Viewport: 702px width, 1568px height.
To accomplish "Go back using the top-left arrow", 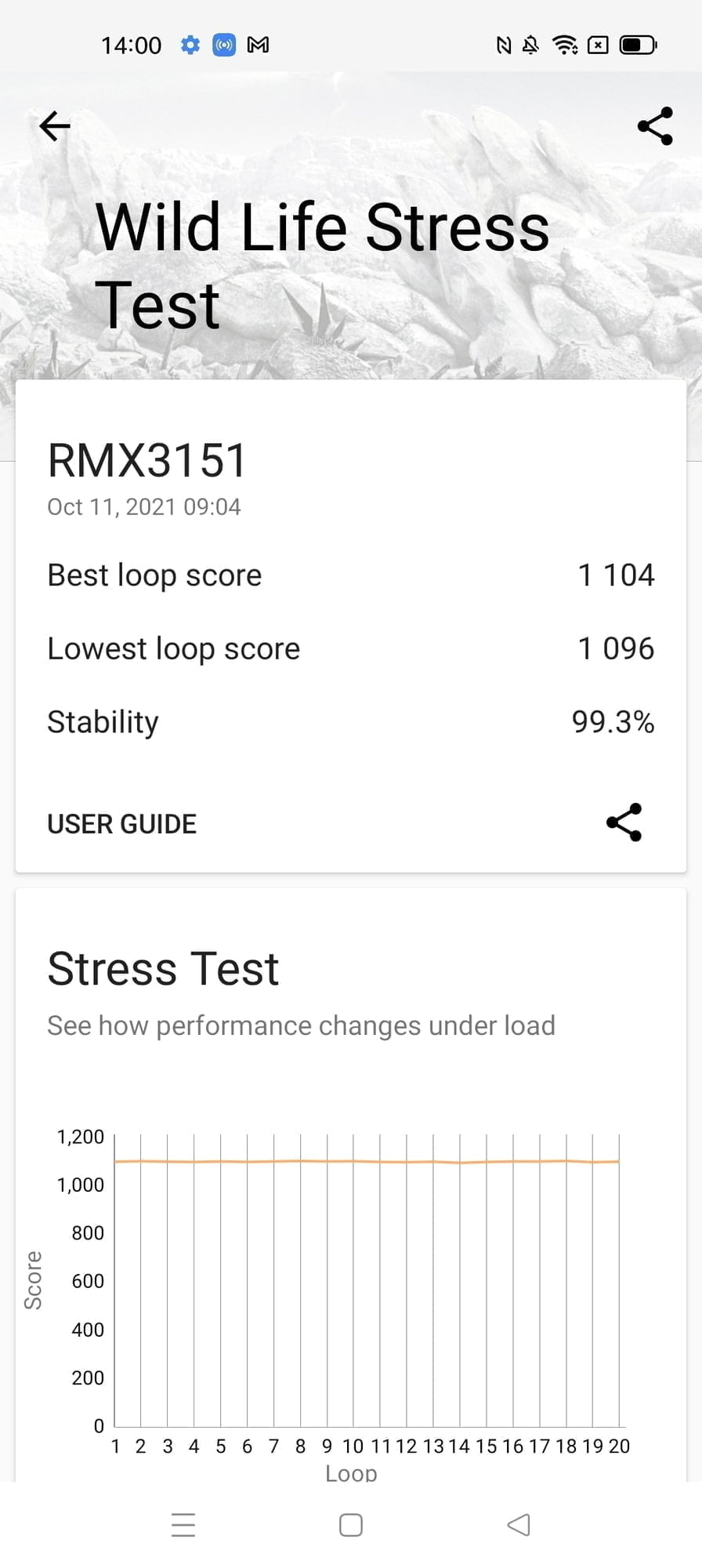I will coord(55,126).
